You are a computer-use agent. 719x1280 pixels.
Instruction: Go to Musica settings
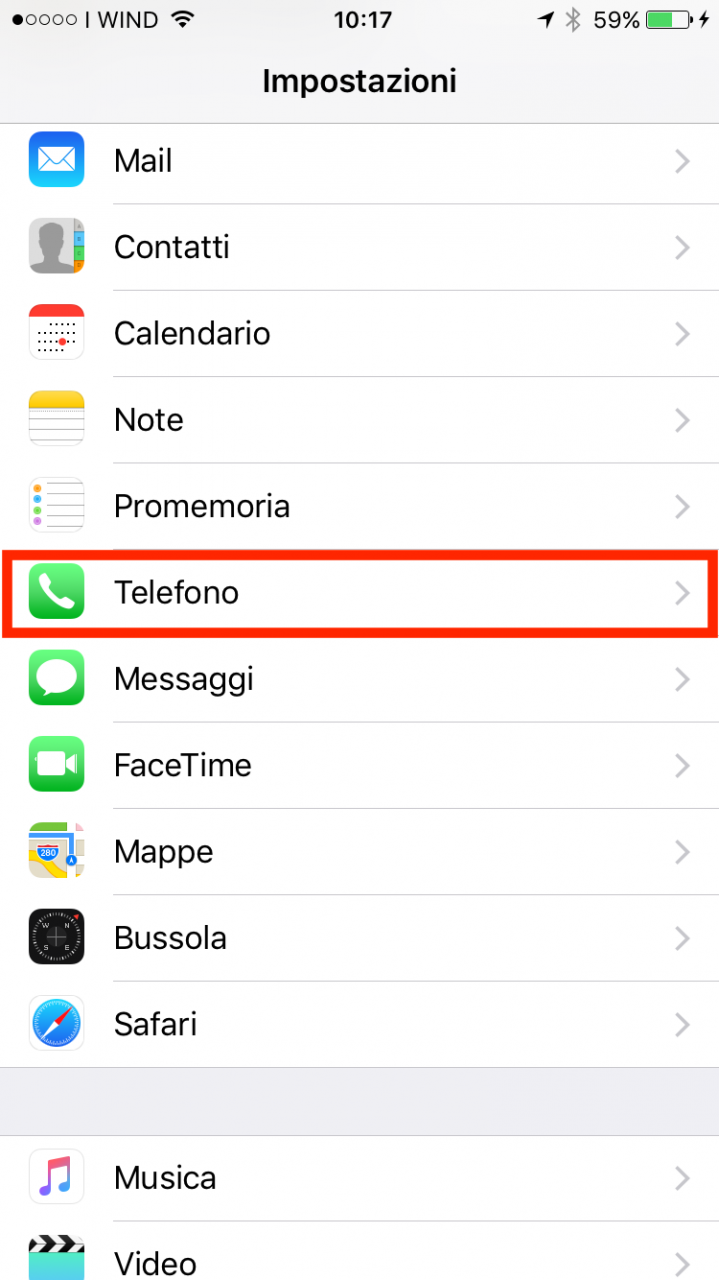tap(359, 1178)
